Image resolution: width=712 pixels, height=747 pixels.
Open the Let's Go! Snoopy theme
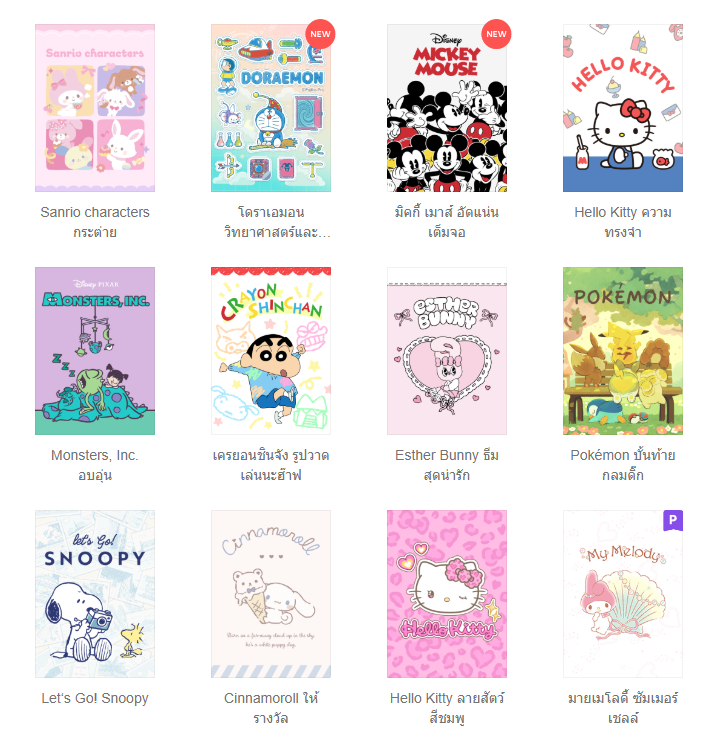coord(95,594)
